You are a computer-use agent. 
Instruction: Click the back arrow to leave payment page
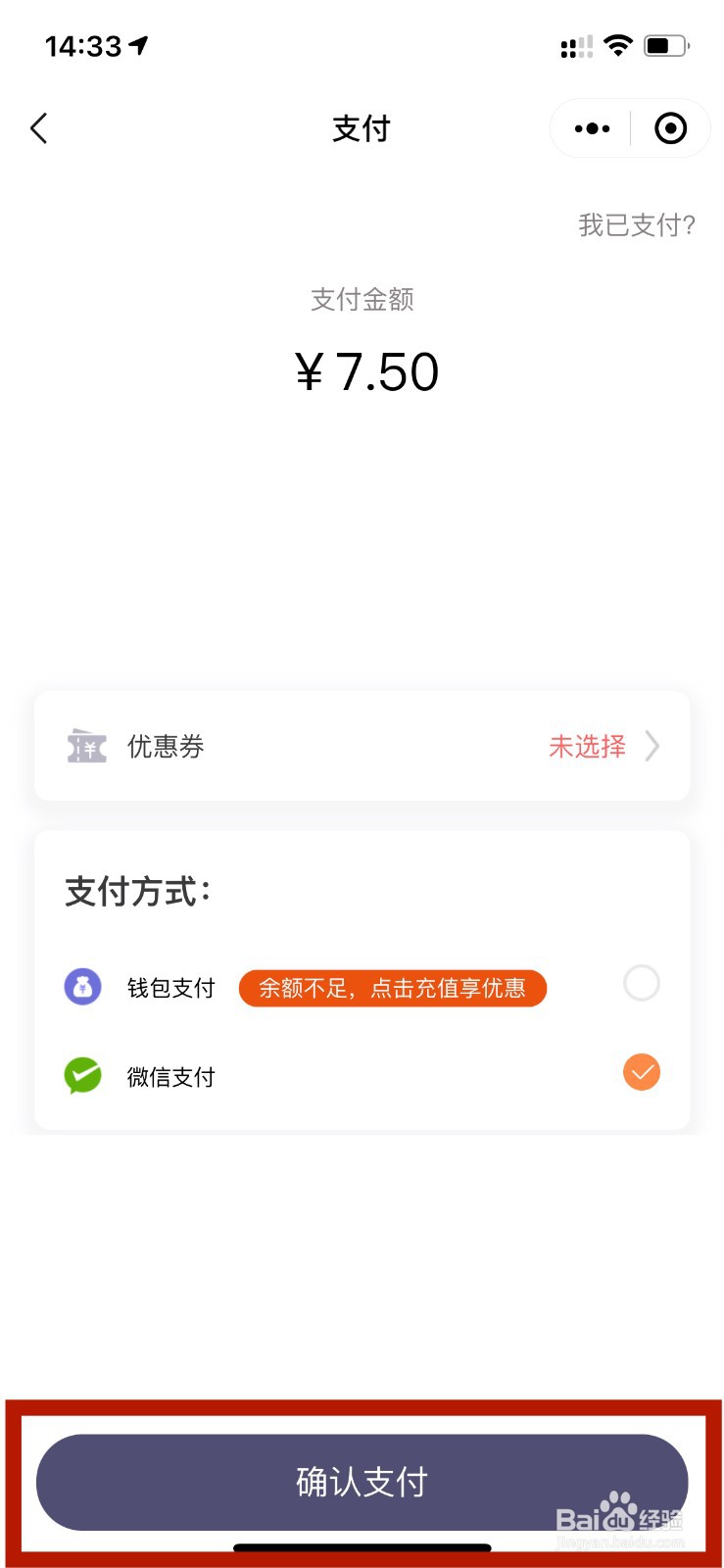pyautogui.click(x=39, y=127)
